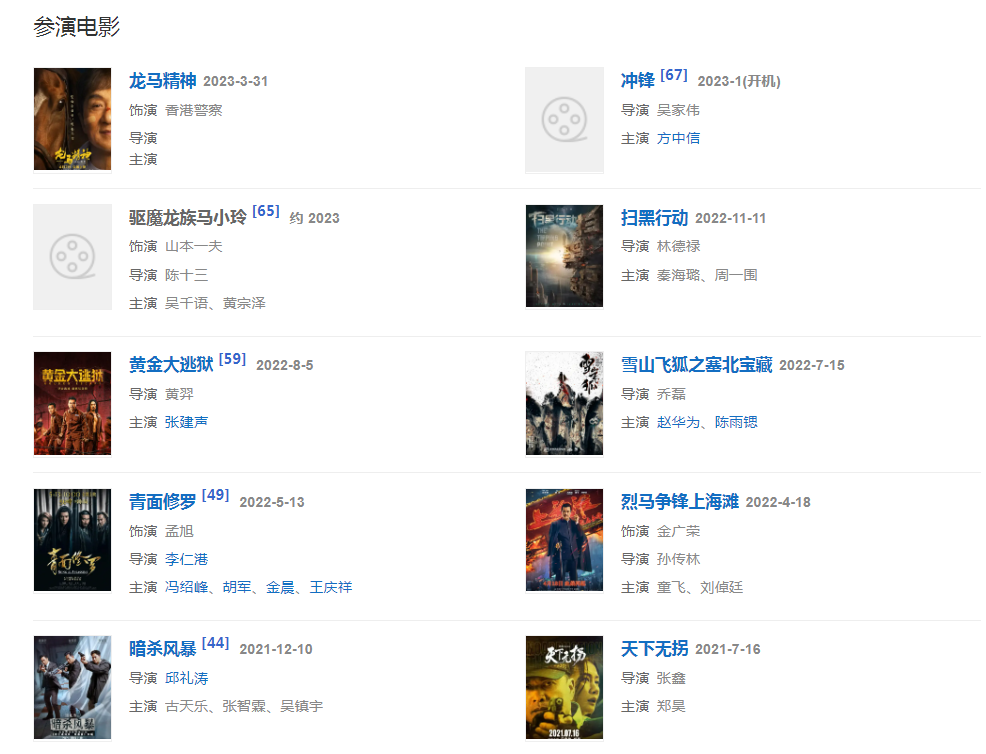
Task: Open the 天下无拐 movie title link
Action: coord(654,649)
